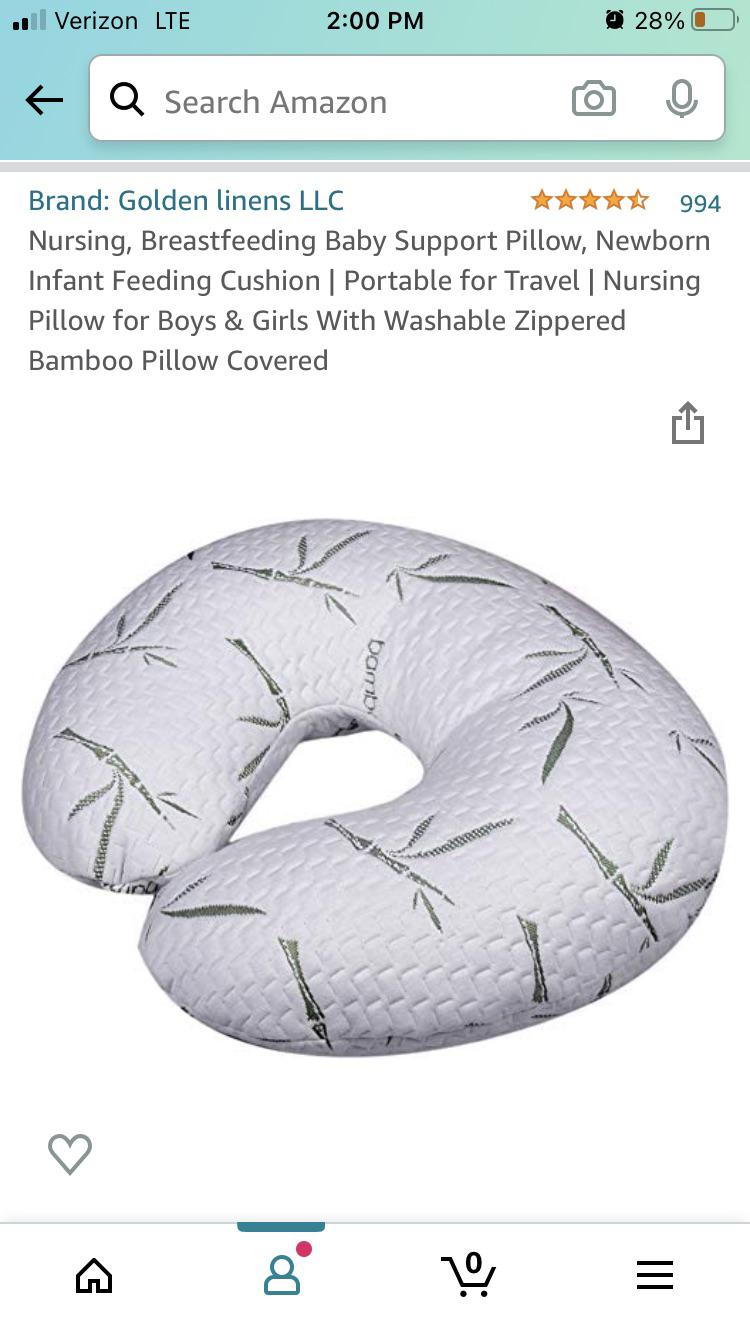The width and height of the screenshot is (750, 1334).
Task: Open visual search with the camera icon
Action: coord(593,100)
